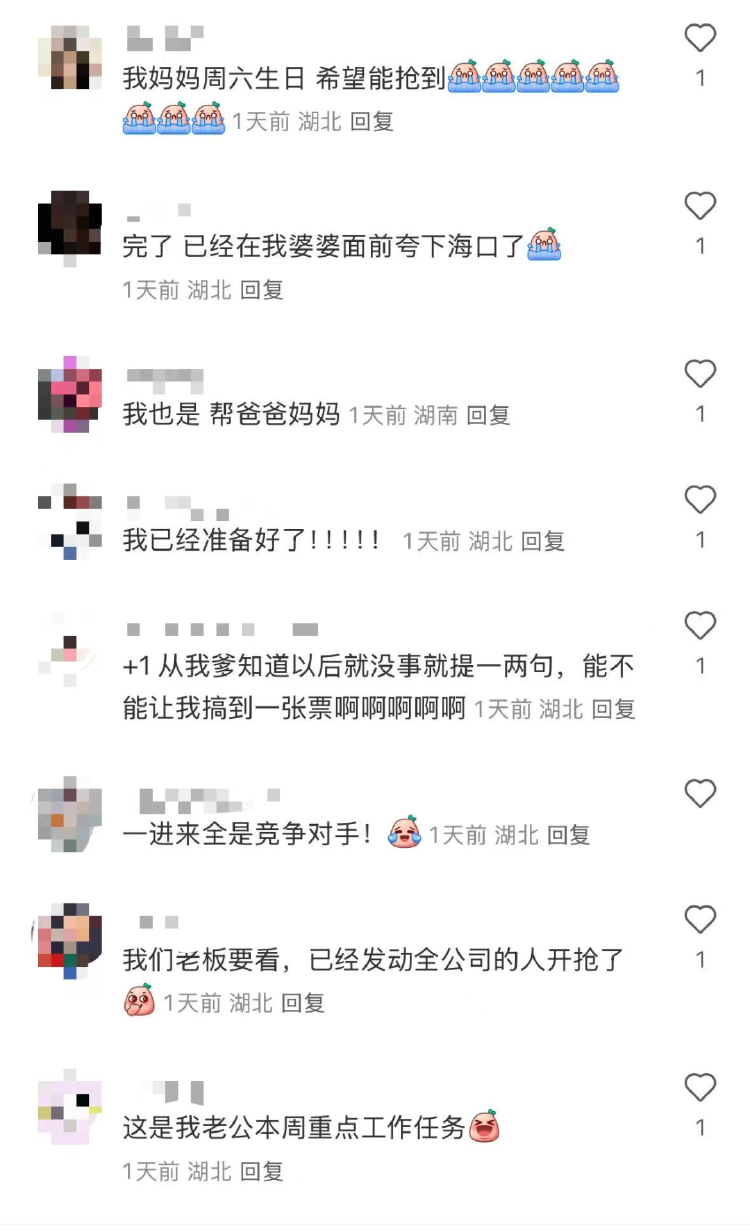Reply to the comment 我已经准备好了

(543, 541)
